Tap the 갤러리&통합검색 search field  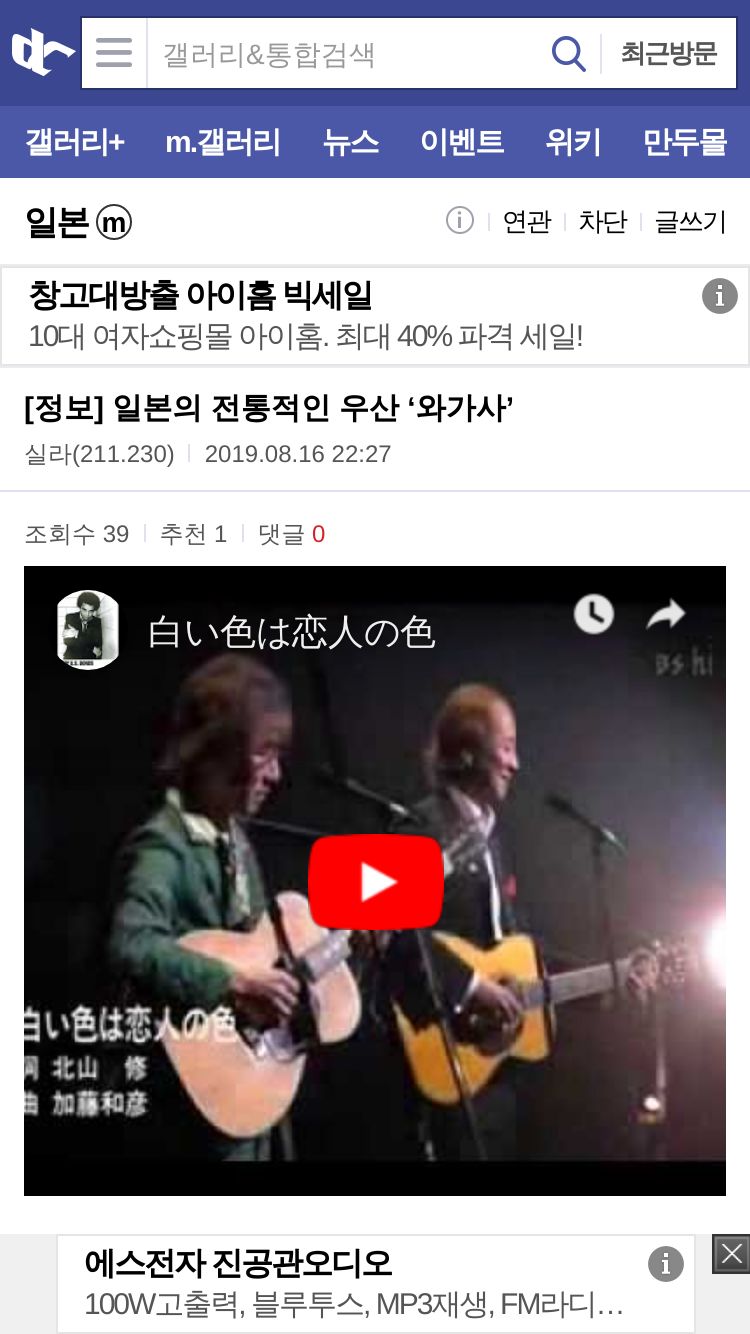[x=347, y=53]
